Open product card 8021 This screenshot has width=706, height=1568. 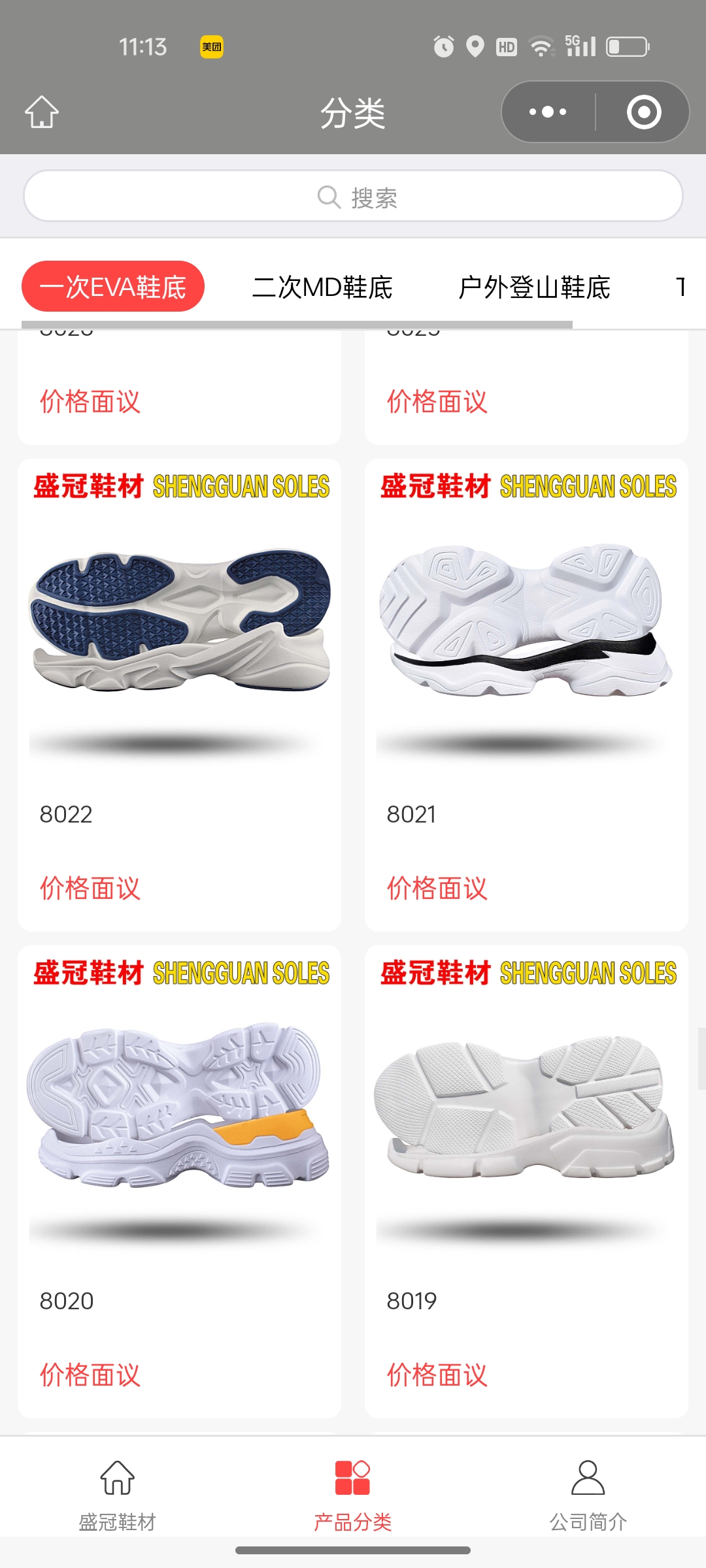pos(526,653)
